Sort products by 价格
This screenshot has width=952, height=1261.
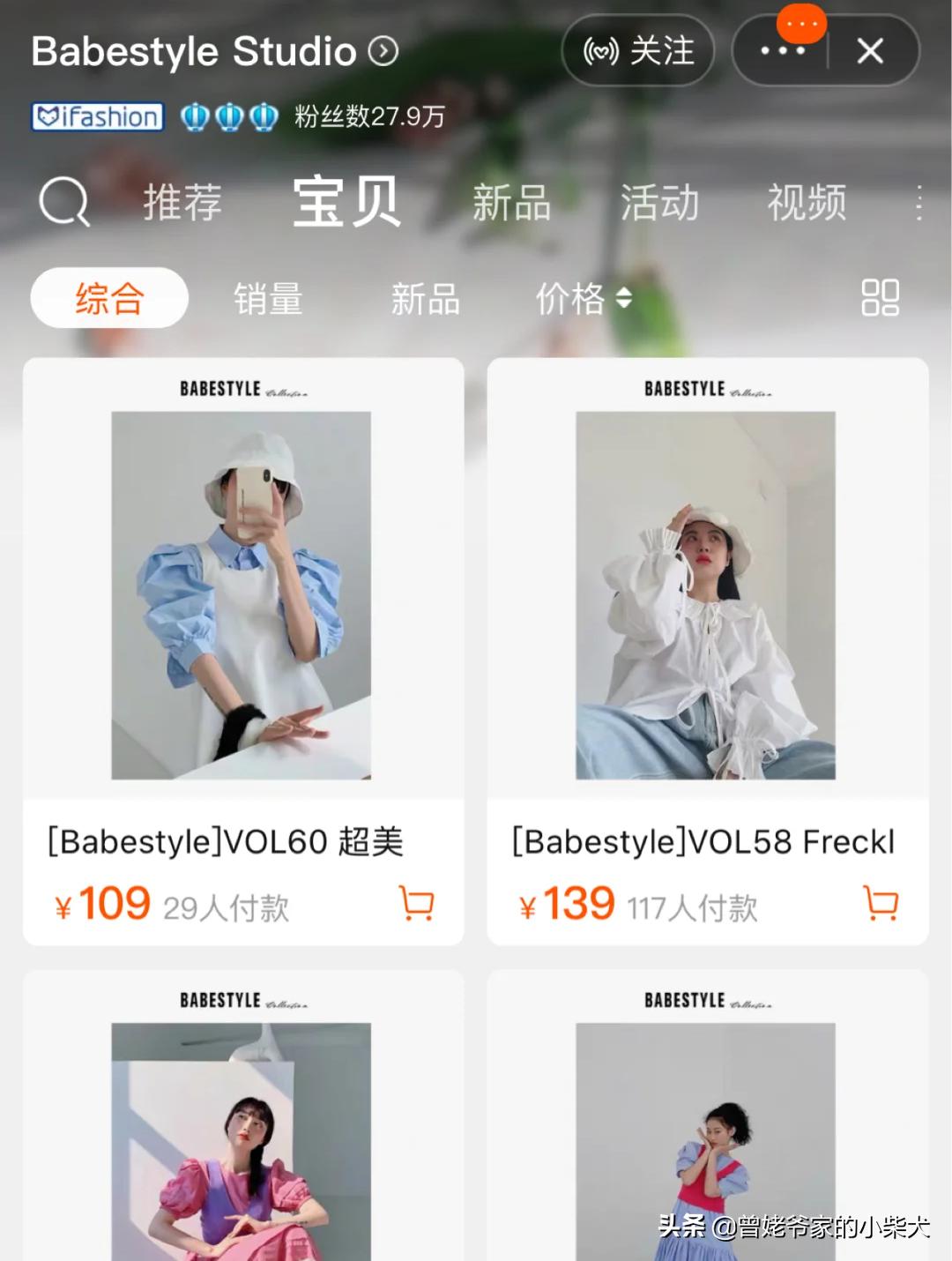[x=584, y=299]
